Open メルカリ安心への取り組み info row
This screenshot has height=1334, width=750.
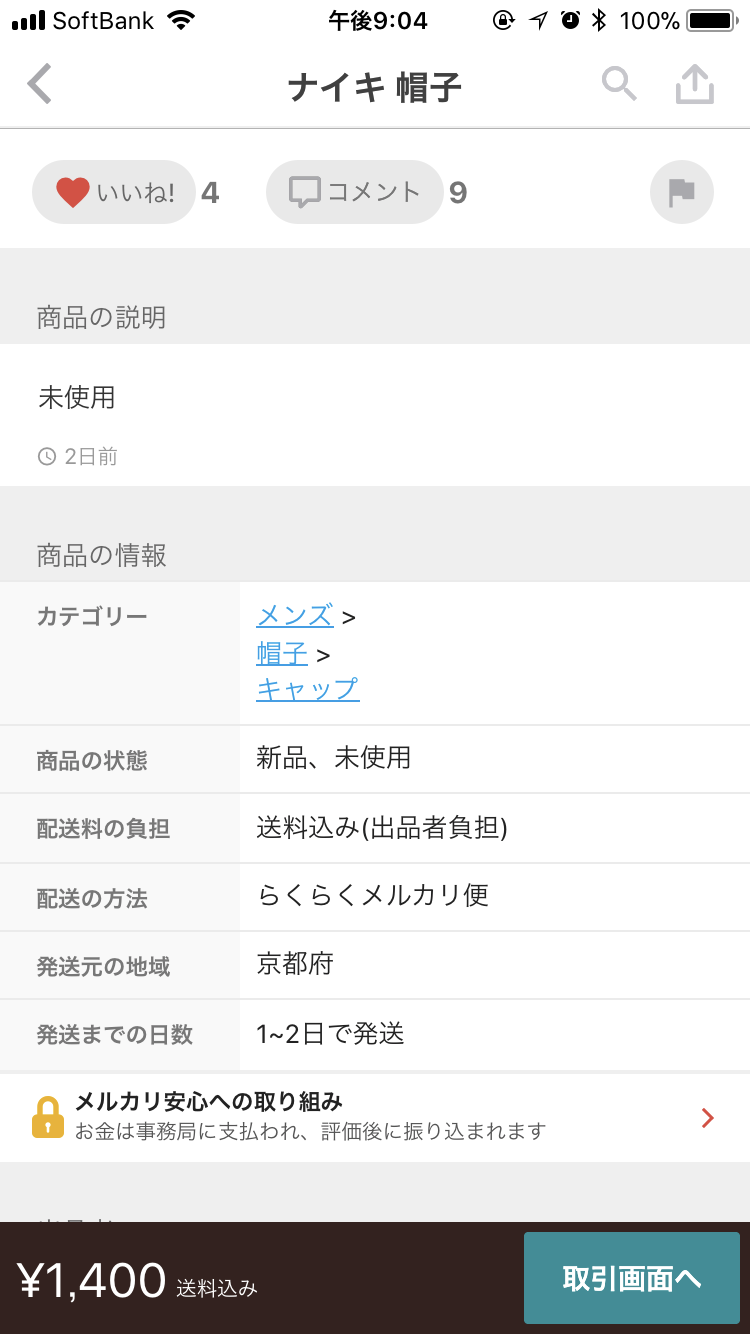pyautogui.click(x=375, y=1117)
